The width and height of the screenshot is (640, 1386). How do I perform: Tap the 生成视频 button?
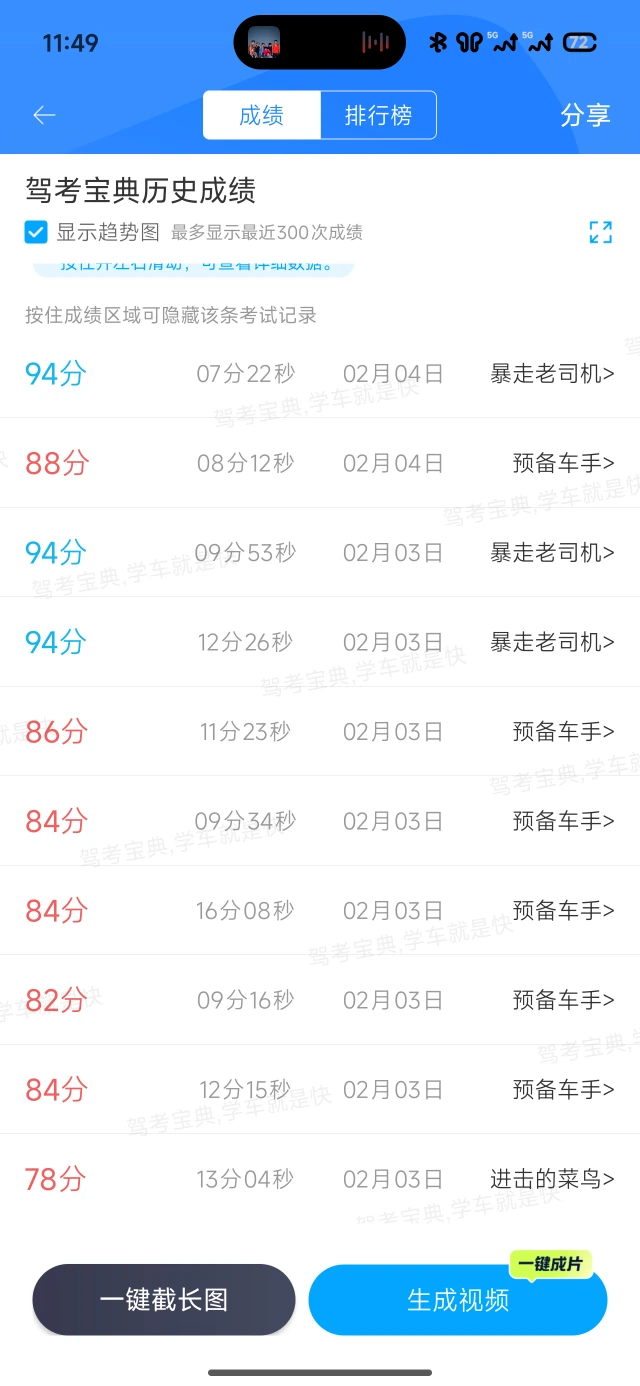point(458,1300)
